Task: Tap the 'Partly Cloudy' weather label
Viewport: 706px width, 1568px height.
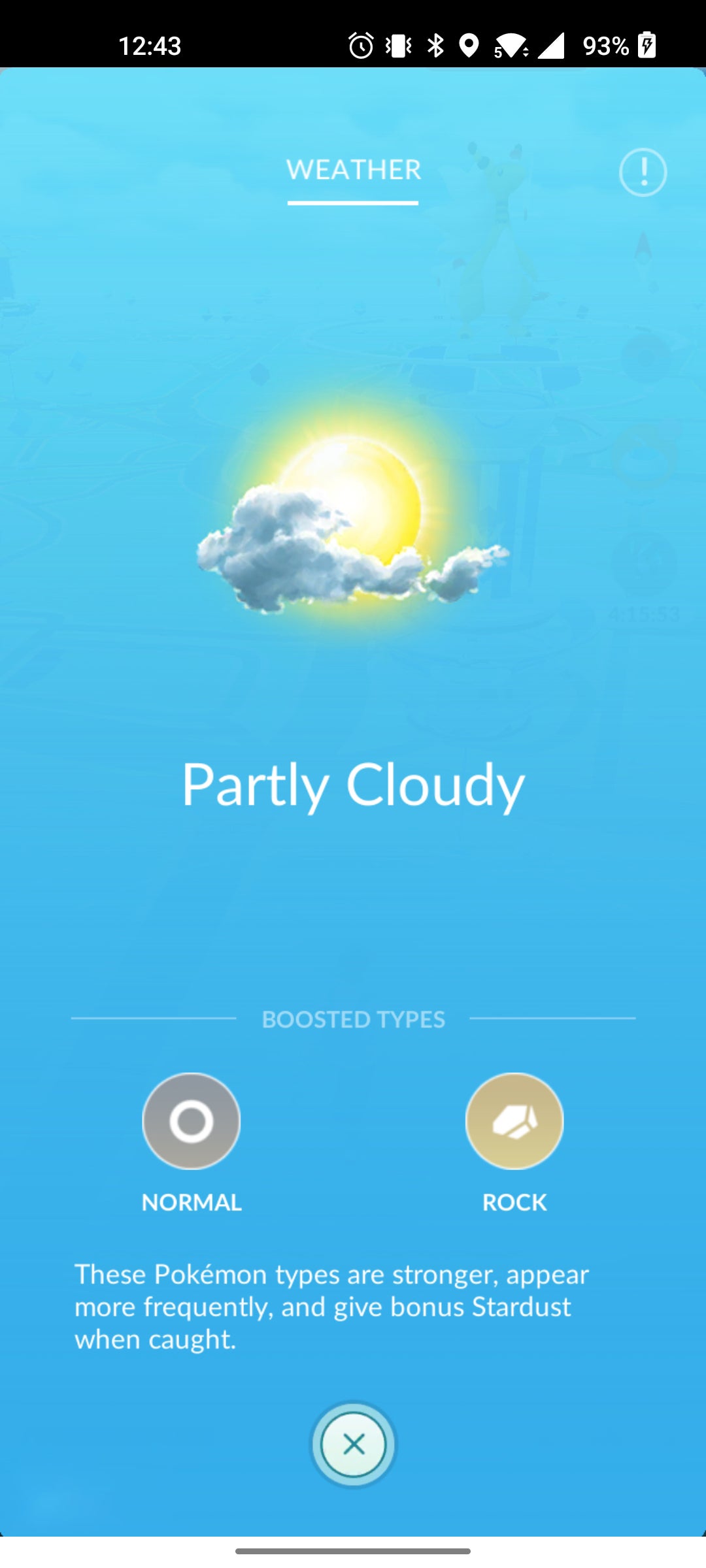Action: [353, 787]
